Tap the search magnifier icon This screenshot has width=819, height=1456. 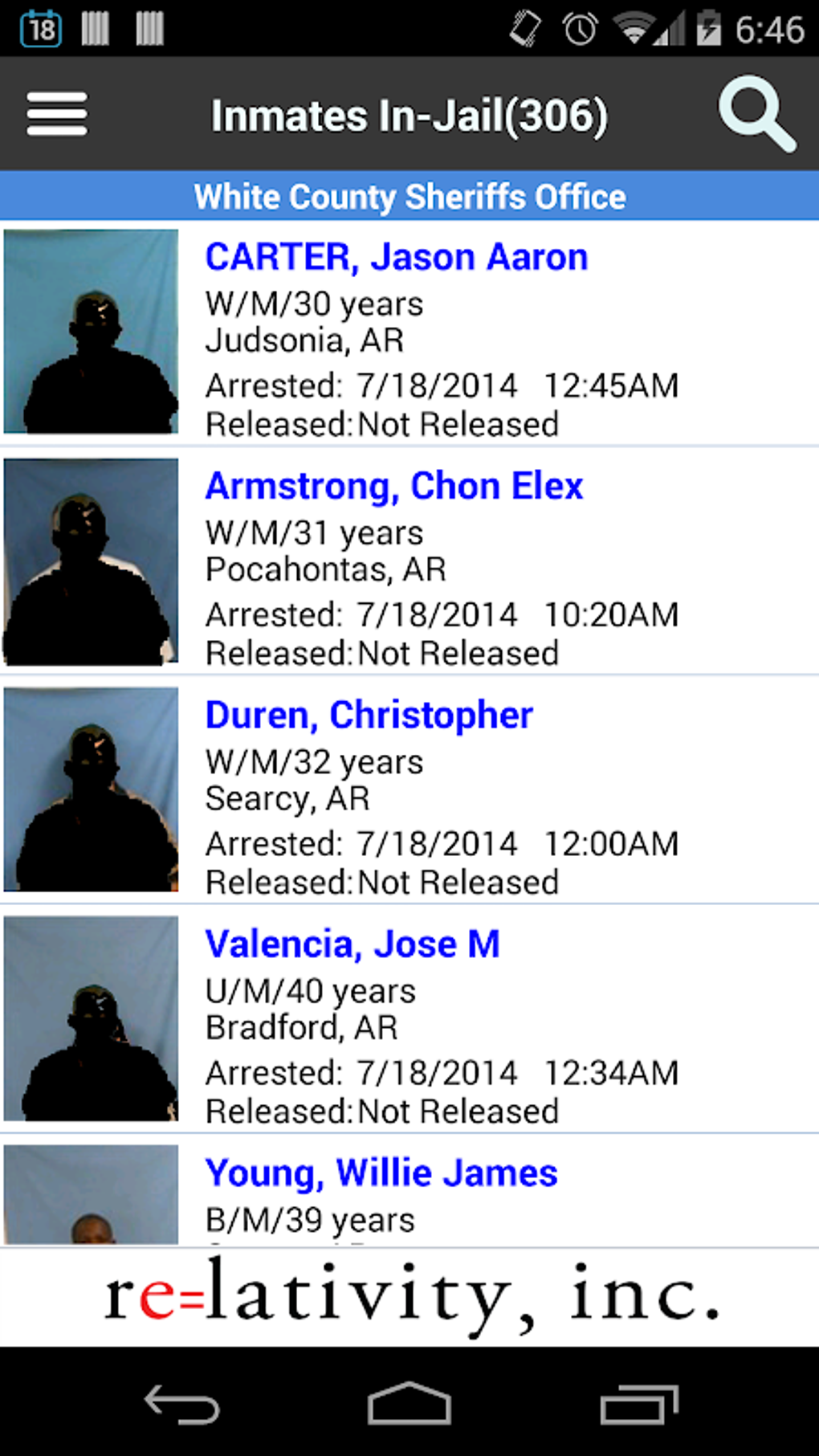point(756,114)
